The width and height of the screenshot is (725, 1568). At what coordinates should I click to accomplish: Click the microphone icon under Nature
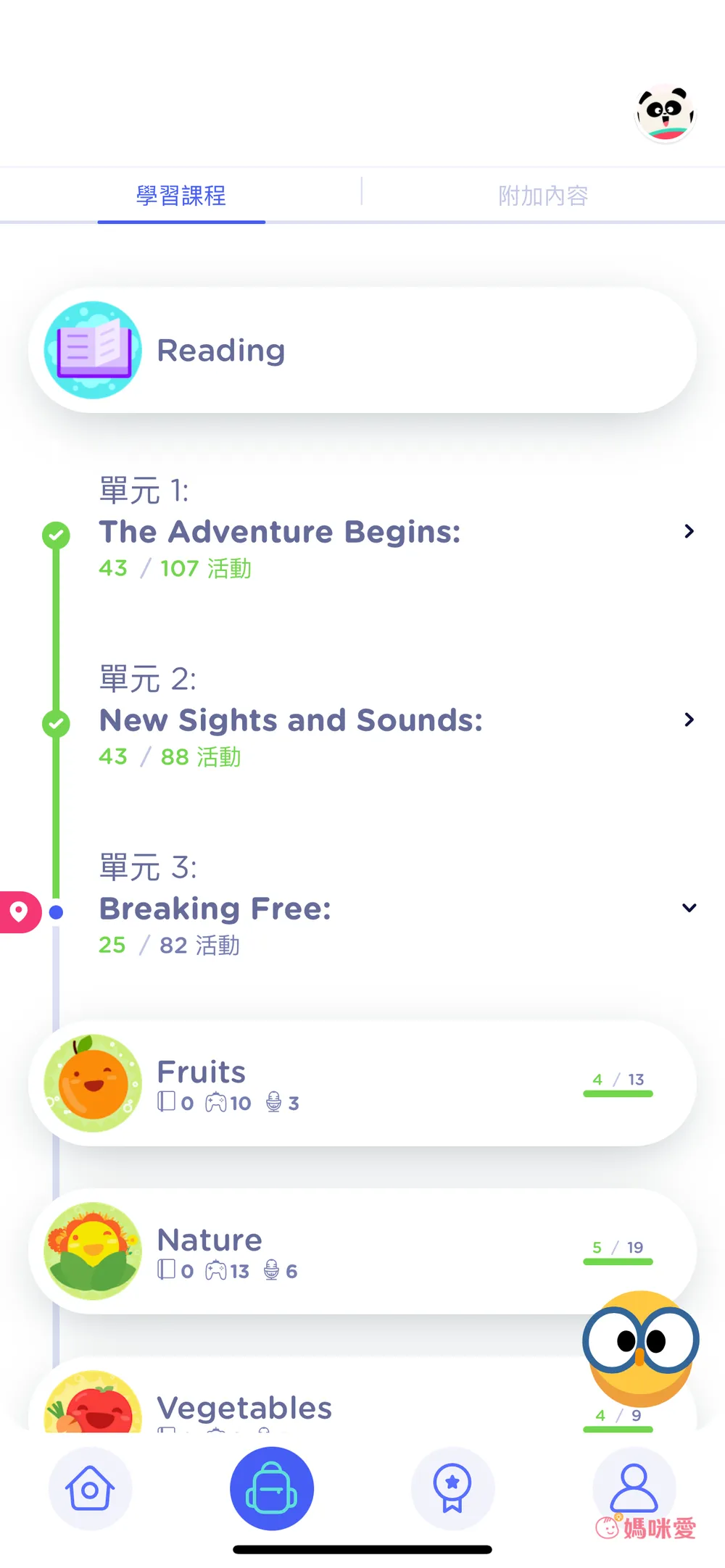pos(272,1269)
